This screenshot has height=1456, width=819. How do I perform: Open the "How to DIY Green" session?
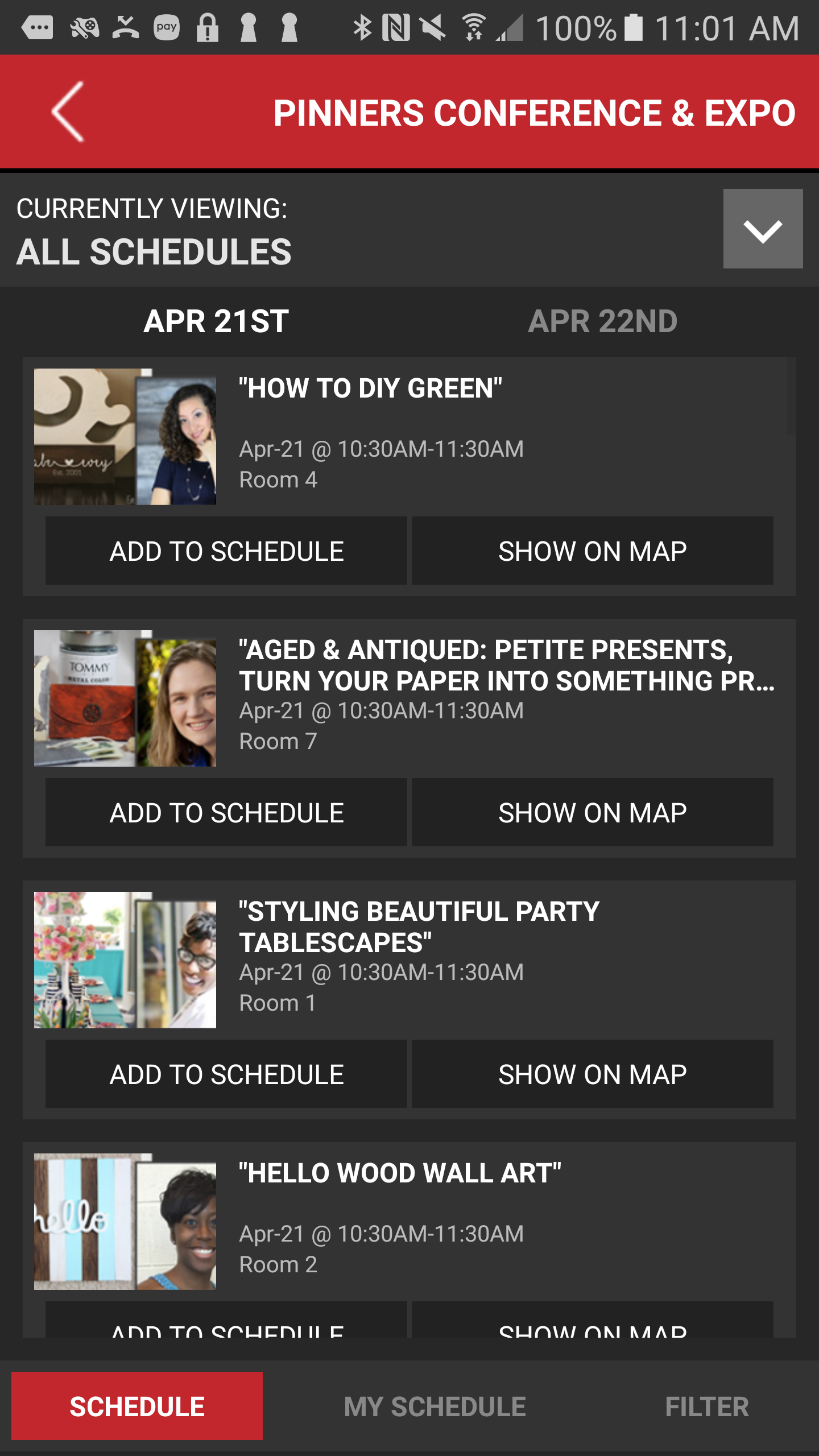point(370,389)
